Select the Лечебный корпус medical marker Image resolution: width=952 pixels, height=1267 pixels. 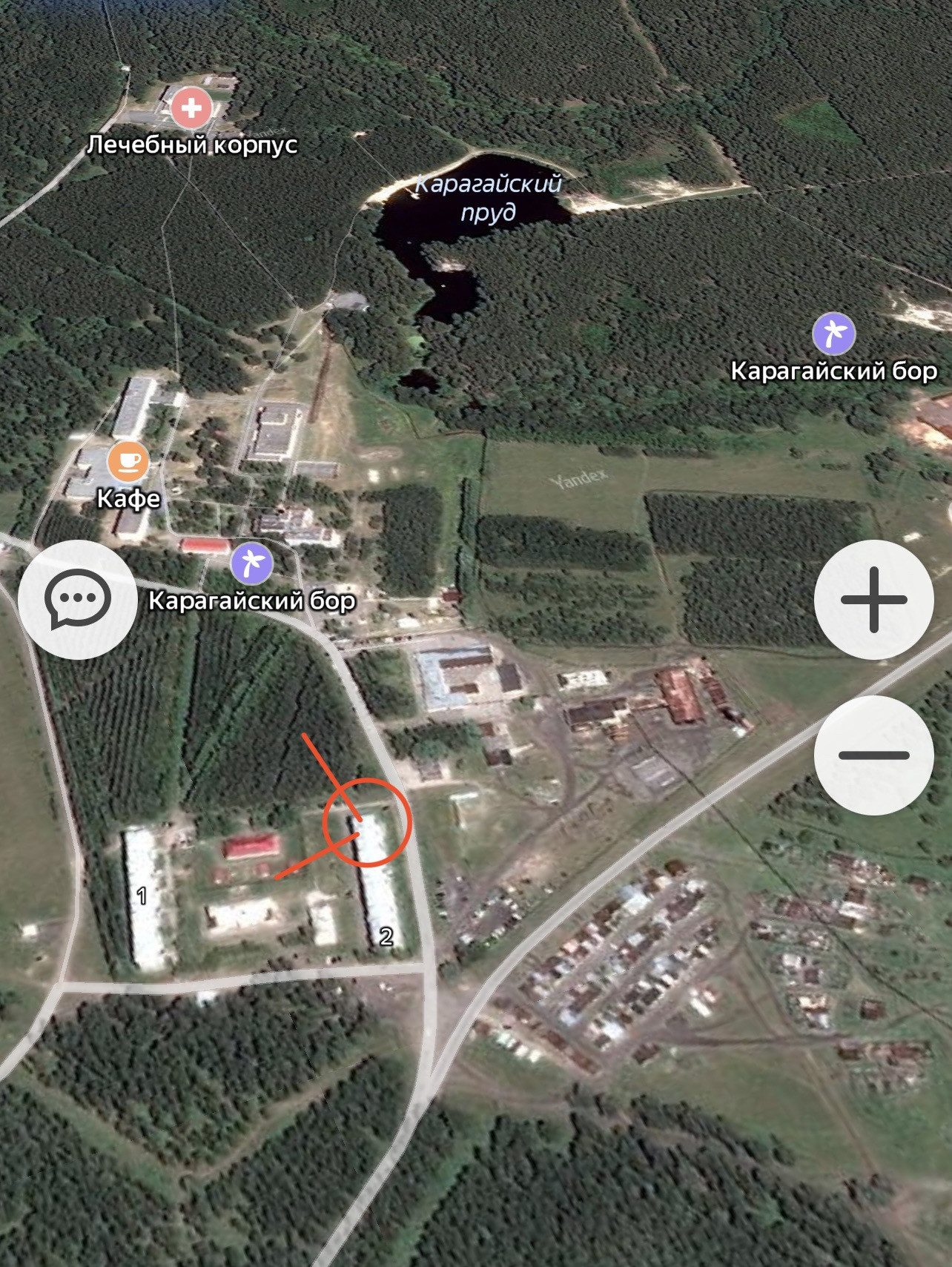click(191, 108)
